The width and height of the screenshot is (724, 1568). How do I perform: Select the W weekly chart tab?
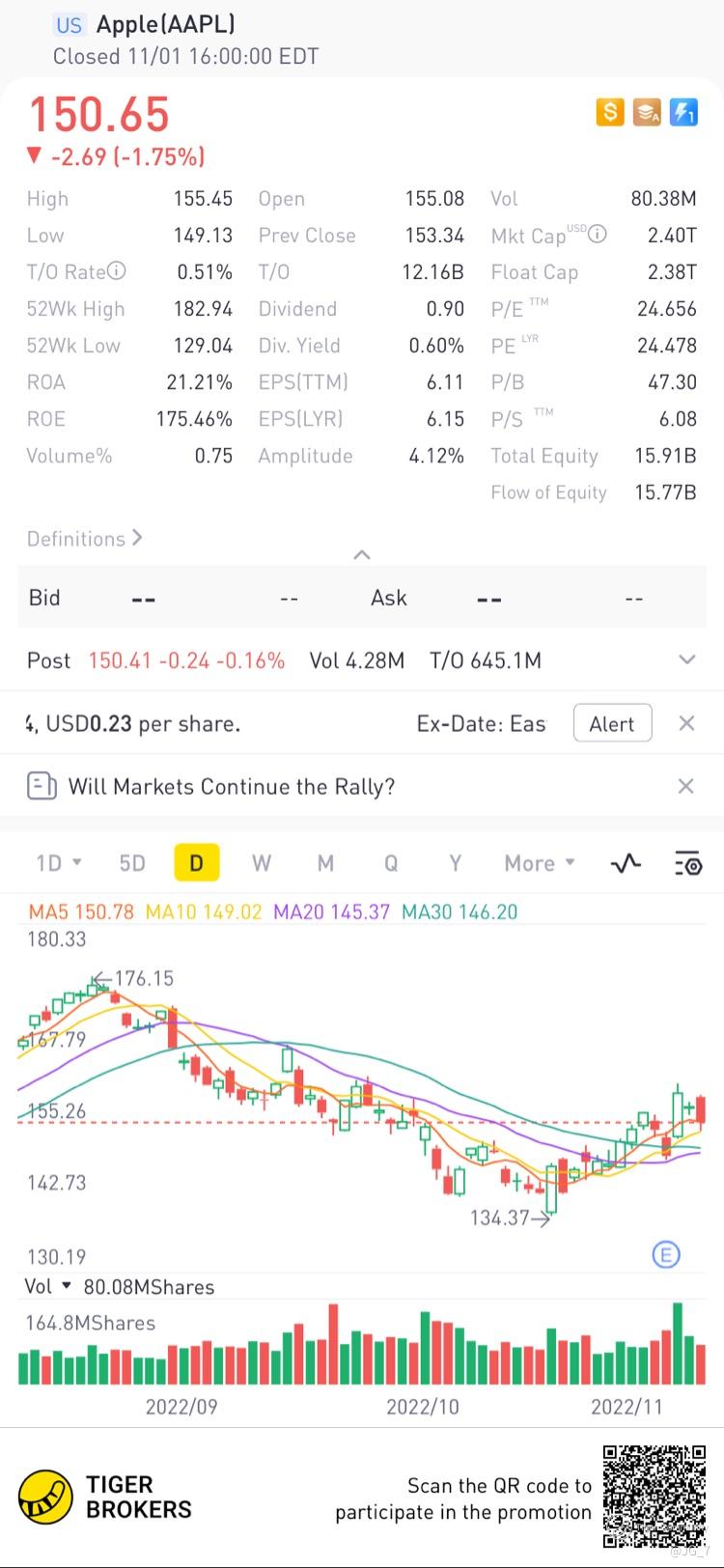click(261, 863)
